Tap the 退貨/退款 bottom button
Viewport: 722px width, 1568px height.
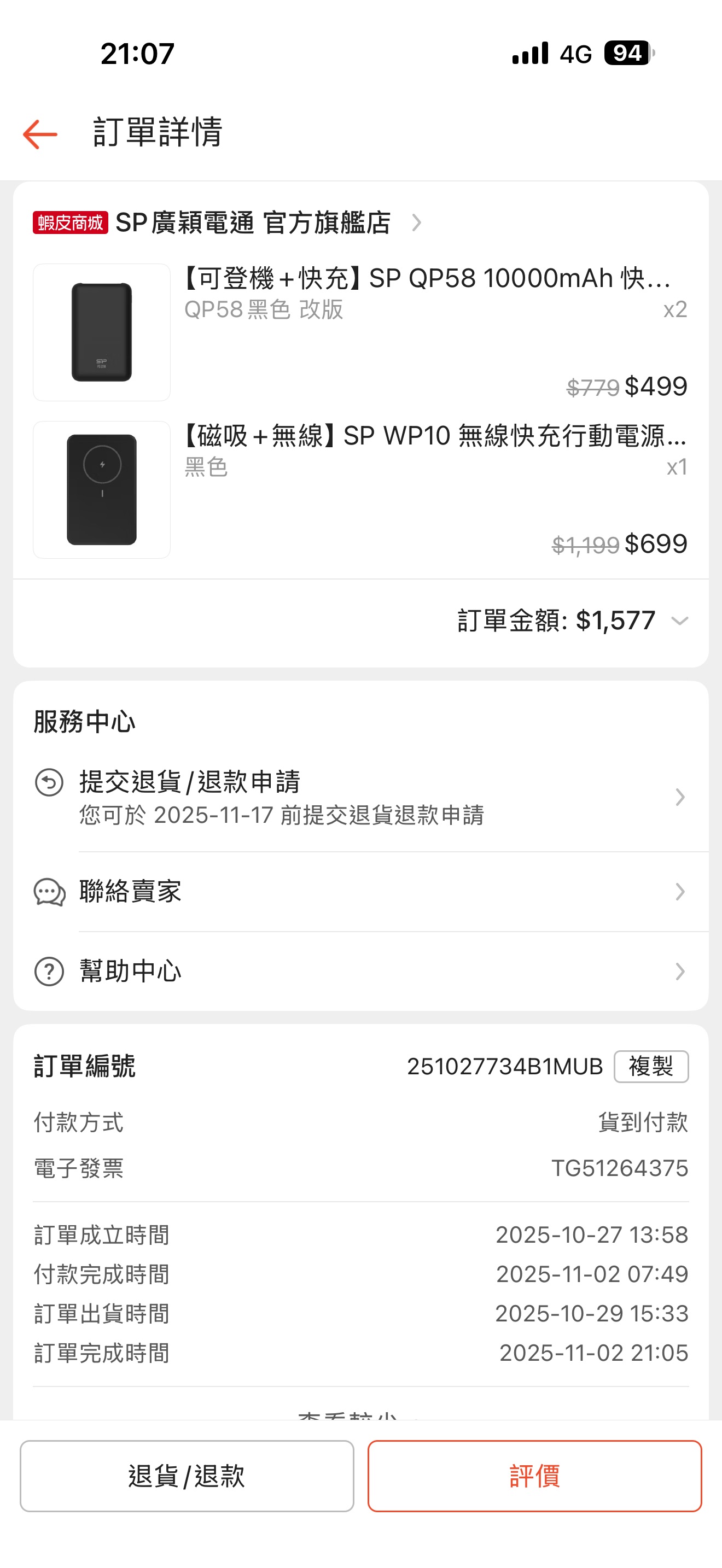pyautogui.click(x=187, y=1476)
